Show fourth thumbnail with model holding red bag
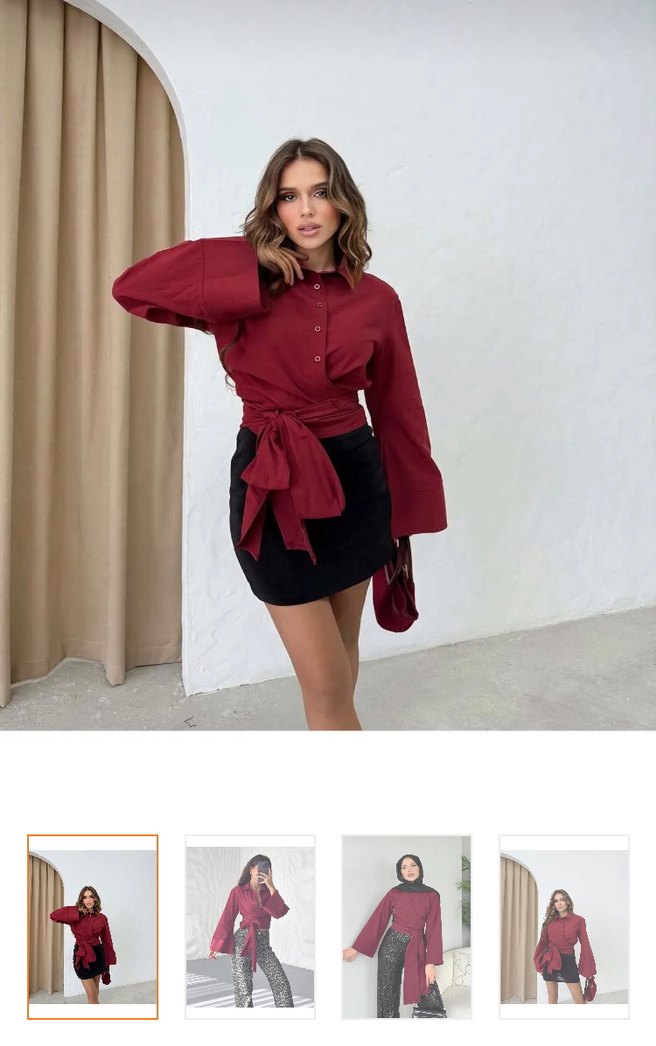Viewport: 656px width, 1046px height. click(564, 926)
